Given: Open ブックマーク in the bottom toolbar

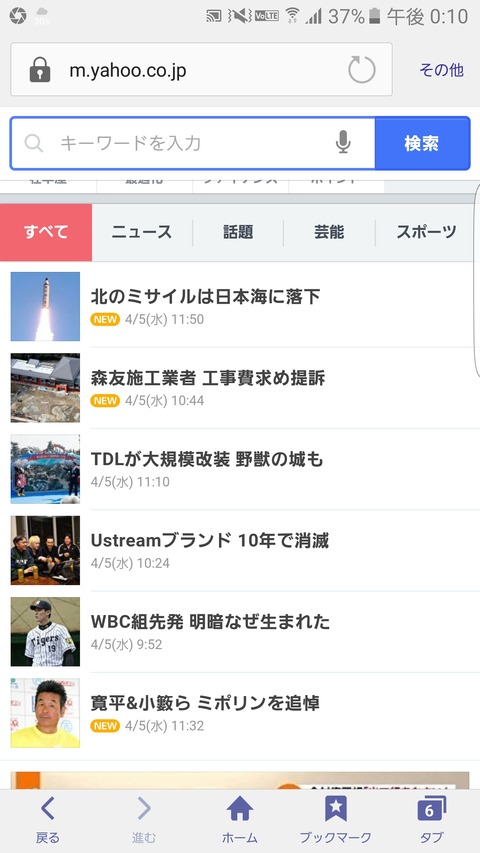Looking at the screenshot, I should (x=335, y=820).
